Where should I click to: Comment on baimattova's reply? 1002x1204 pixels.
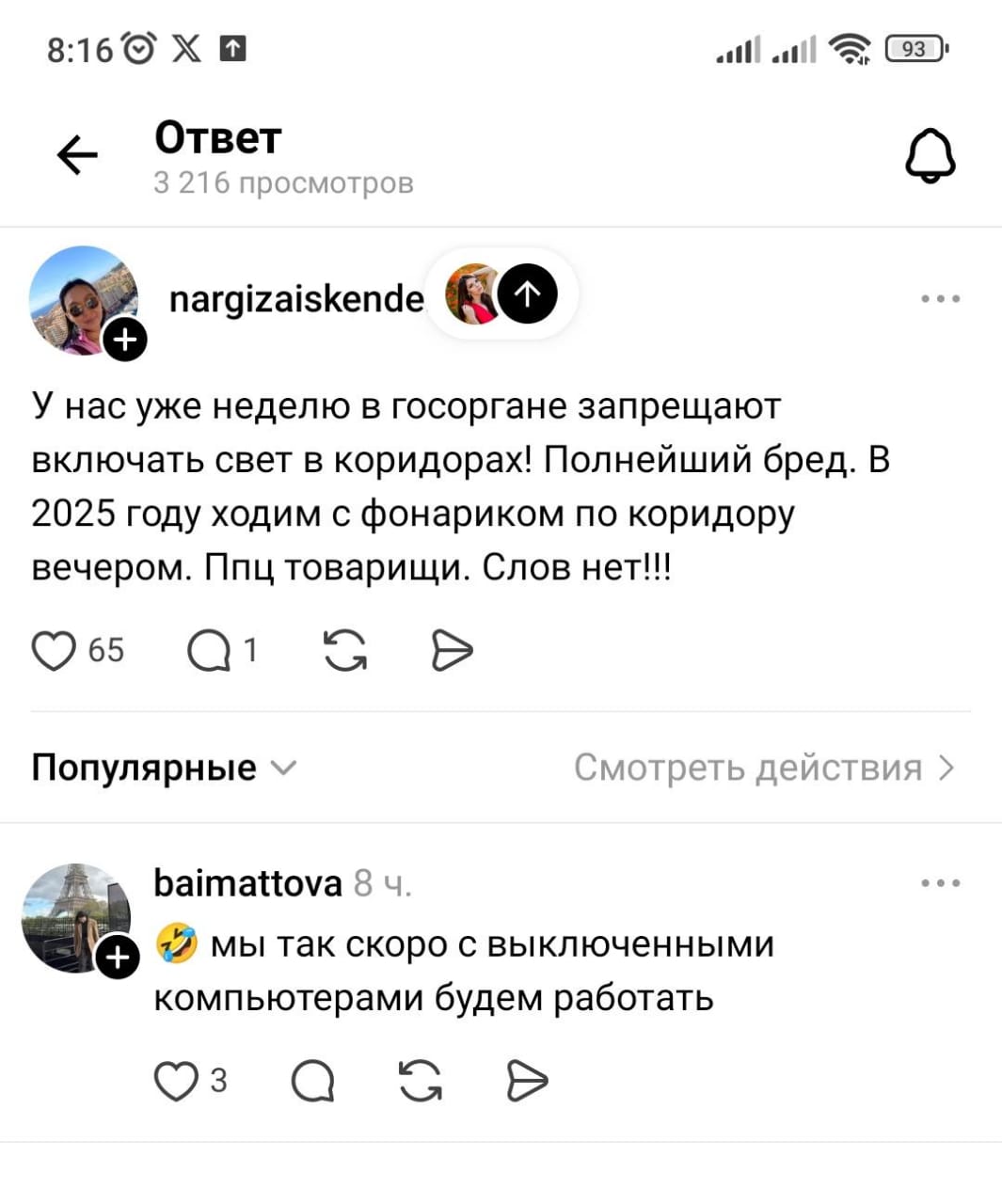[312, 1081]
